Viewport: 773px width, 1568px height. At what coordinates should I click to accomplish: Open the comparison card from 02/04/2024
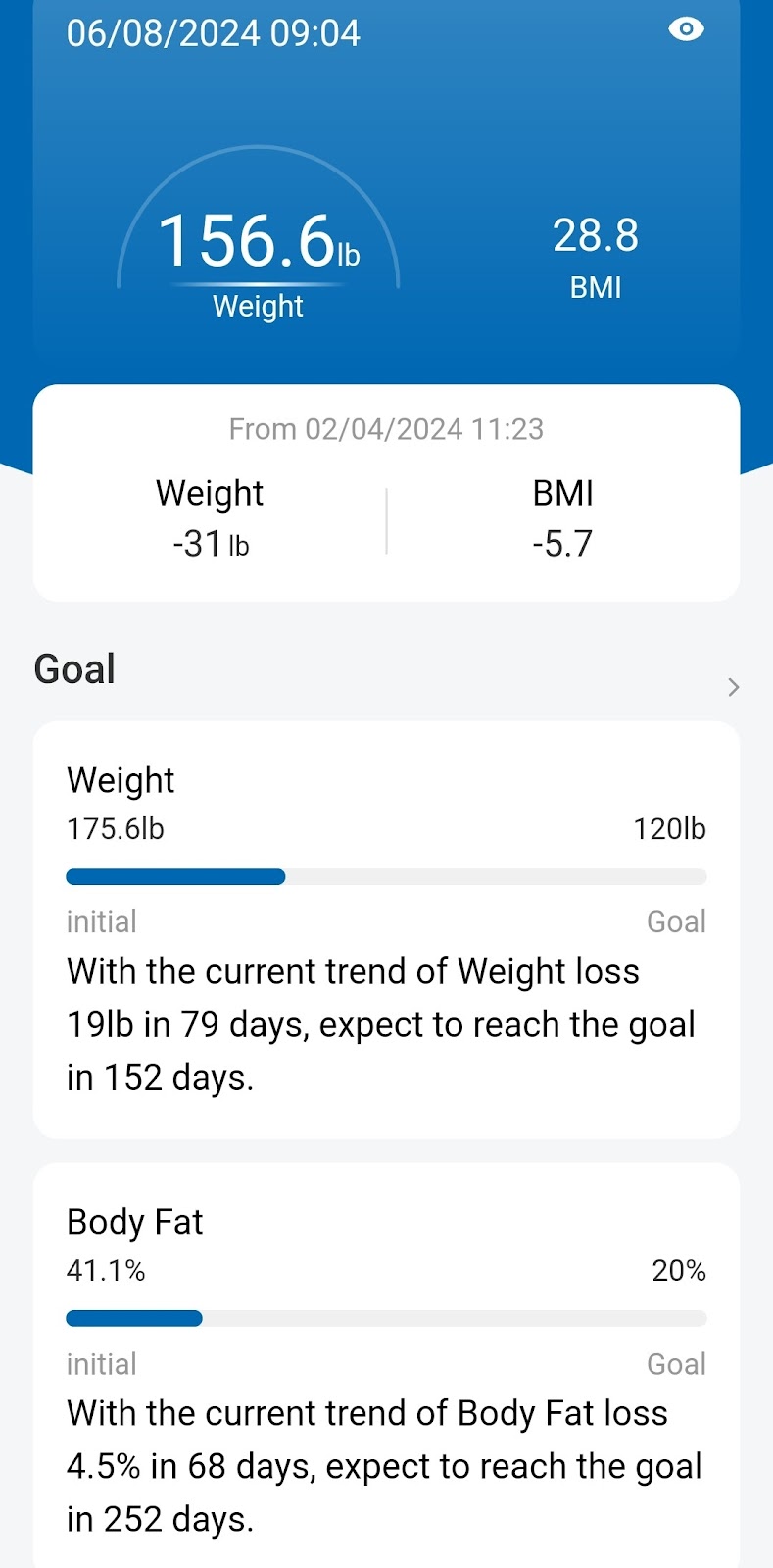coord(386,493)
